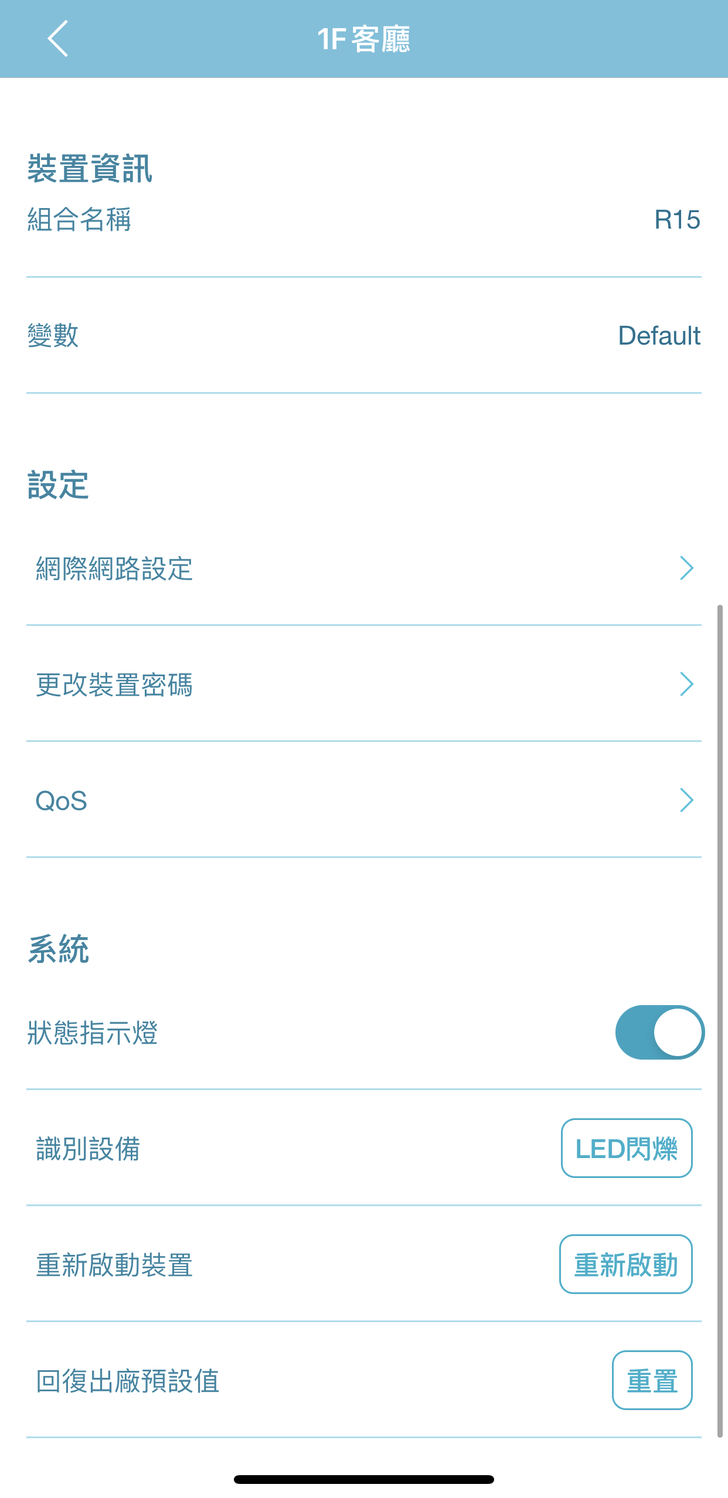
Task: Open 網際網路設定 settings
Action: pyautogui.click(x=363, y=569)
